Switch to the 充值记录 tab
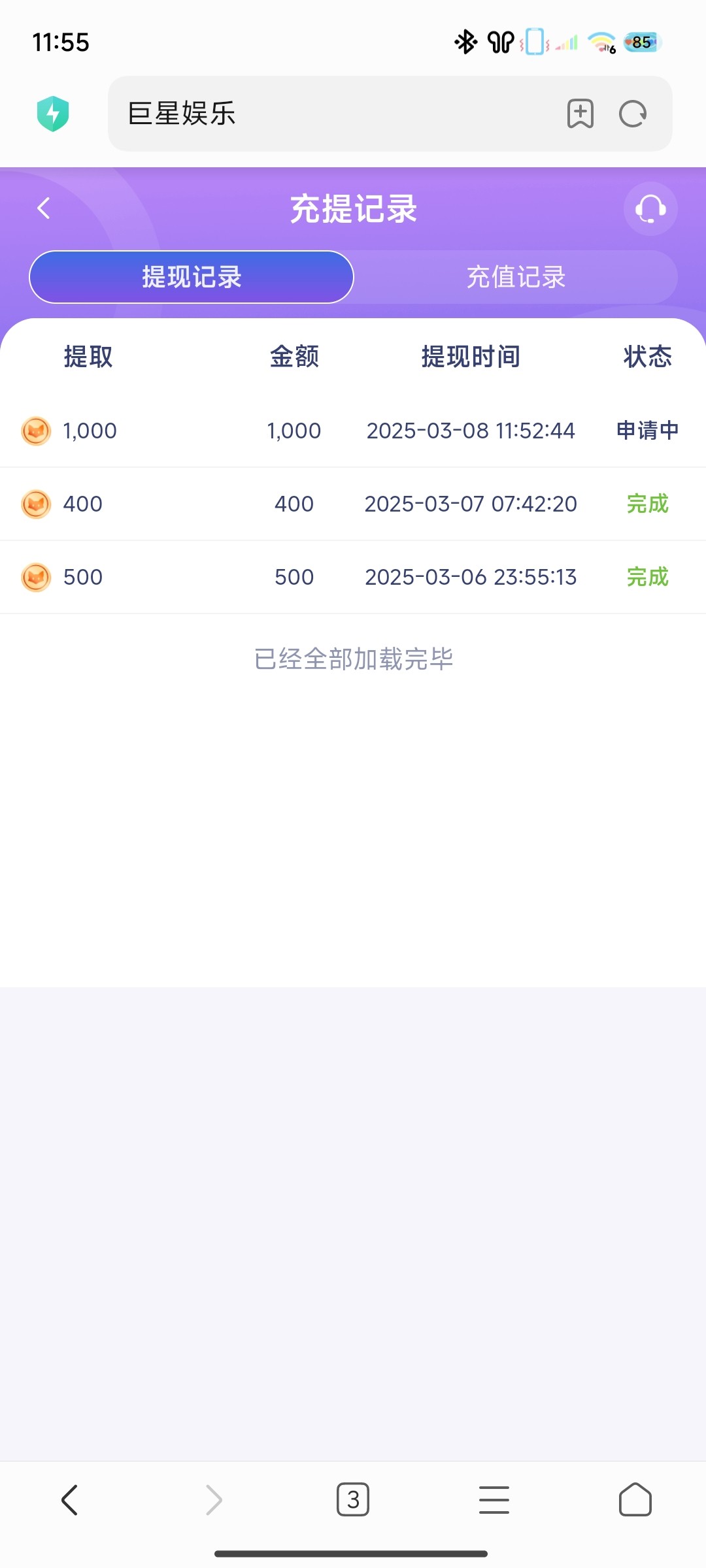Viewport: 706px width, 1568px height. tap(516, 277)
